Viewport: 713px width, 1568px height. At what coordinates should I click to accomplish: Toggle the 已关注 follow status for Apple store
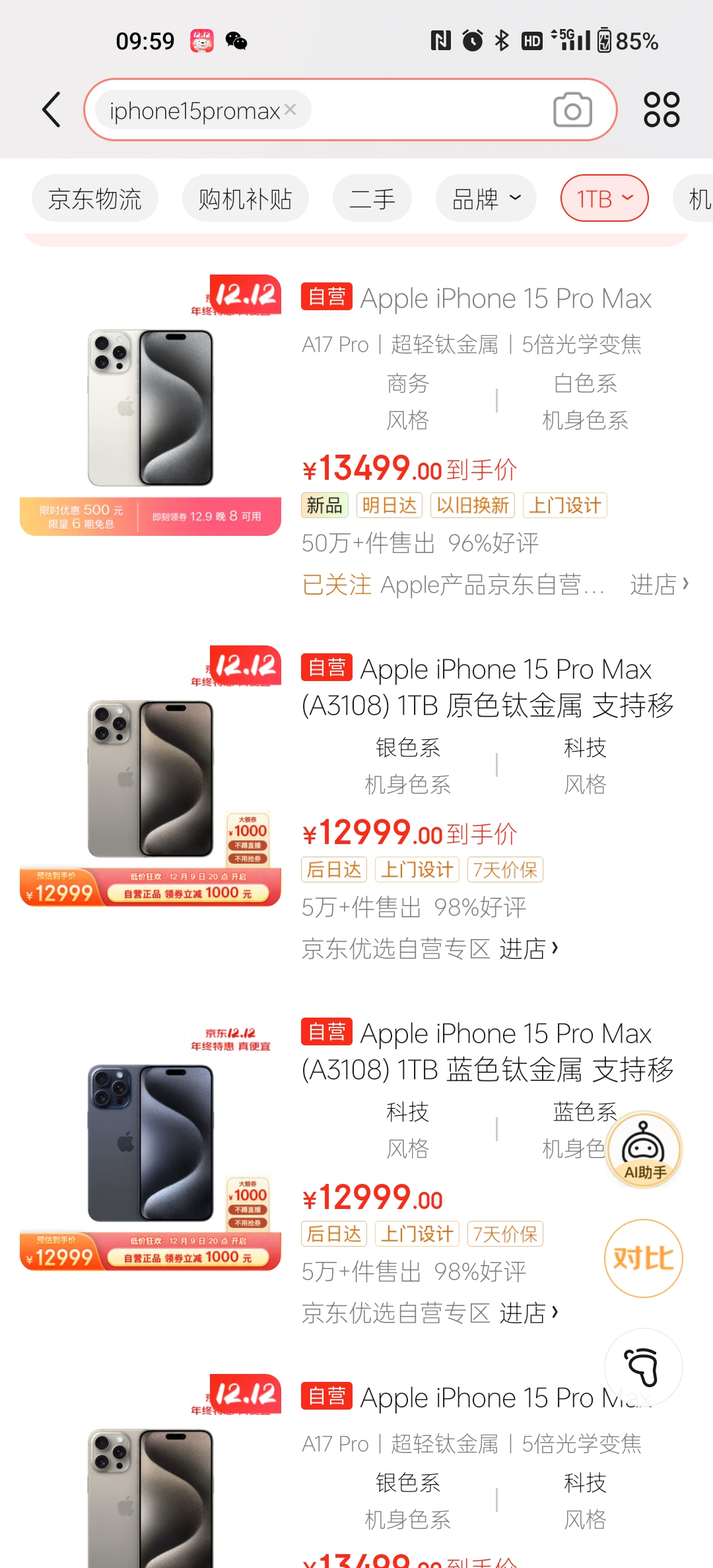tap(335, 585)
